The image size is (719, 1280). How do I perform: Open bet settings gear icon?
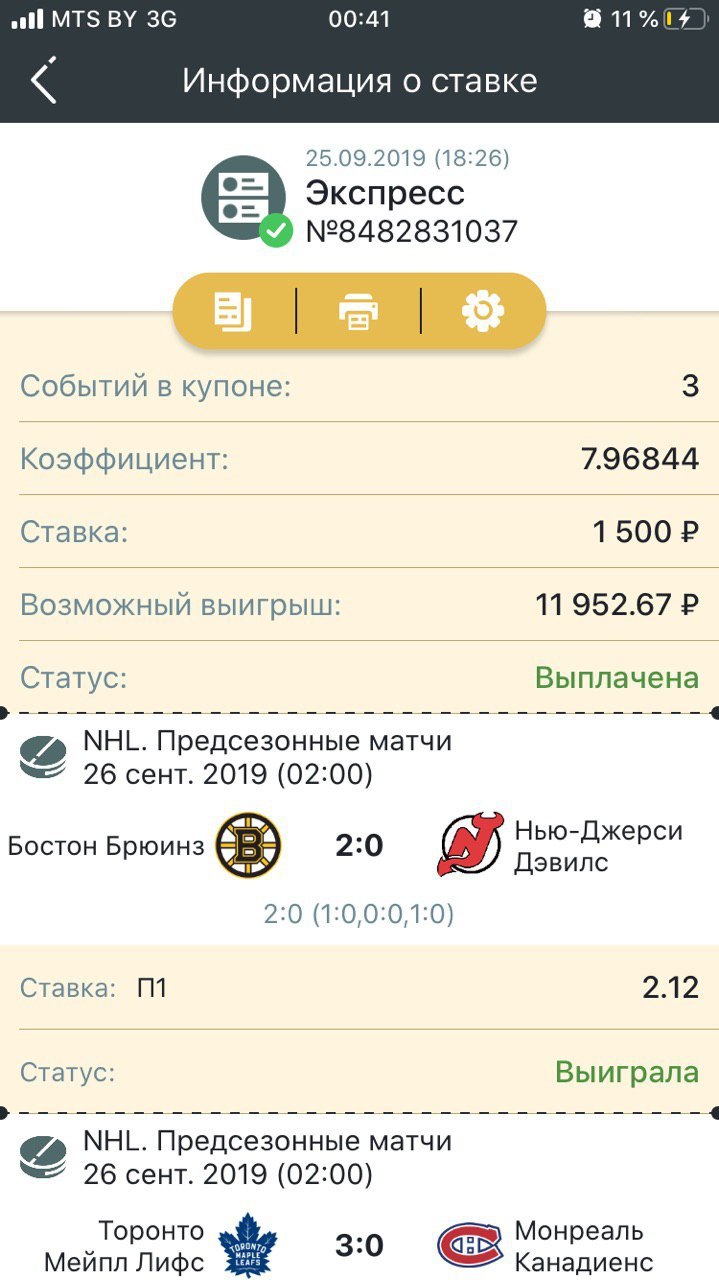tap(483, 311)
